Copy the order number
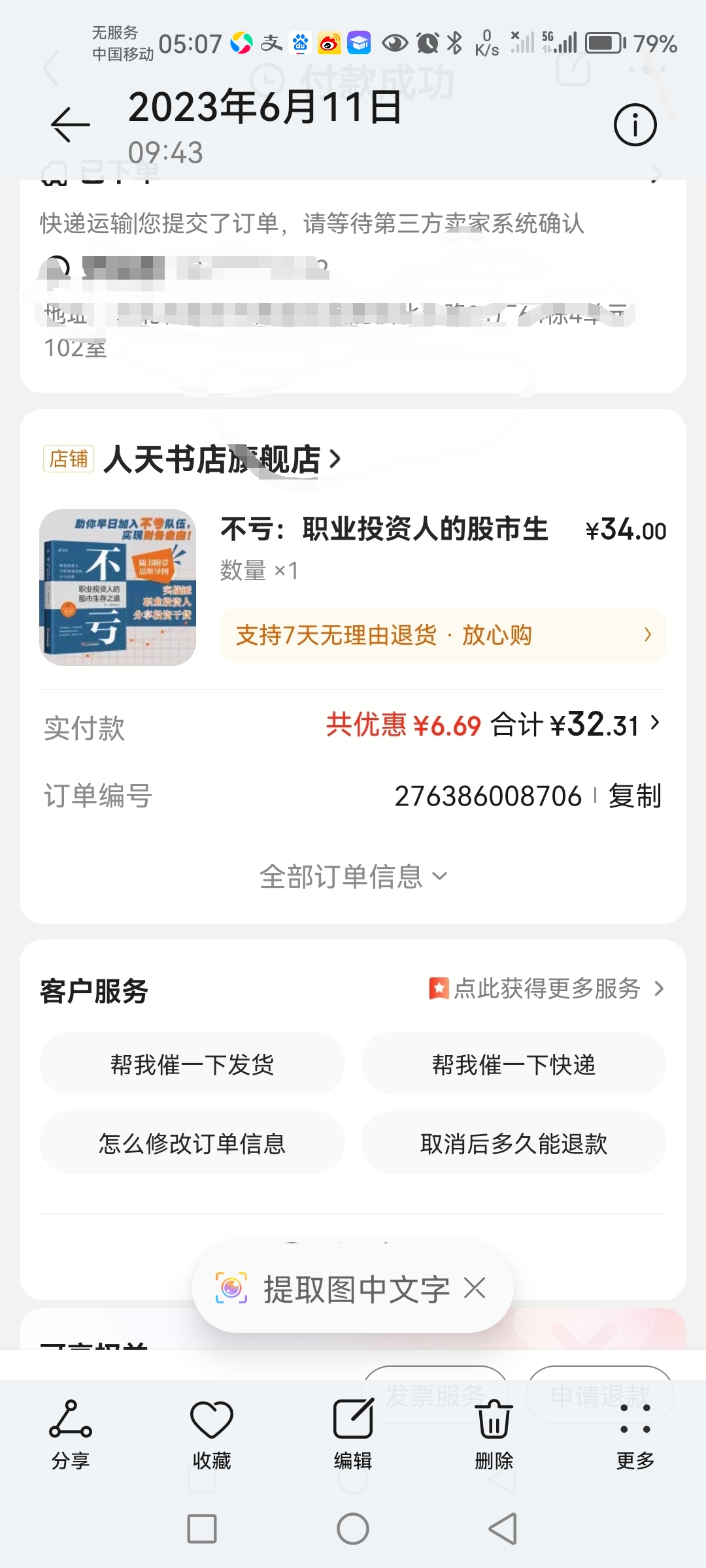This screenshot has width=706, height=1568. click(x=635, y=796)
